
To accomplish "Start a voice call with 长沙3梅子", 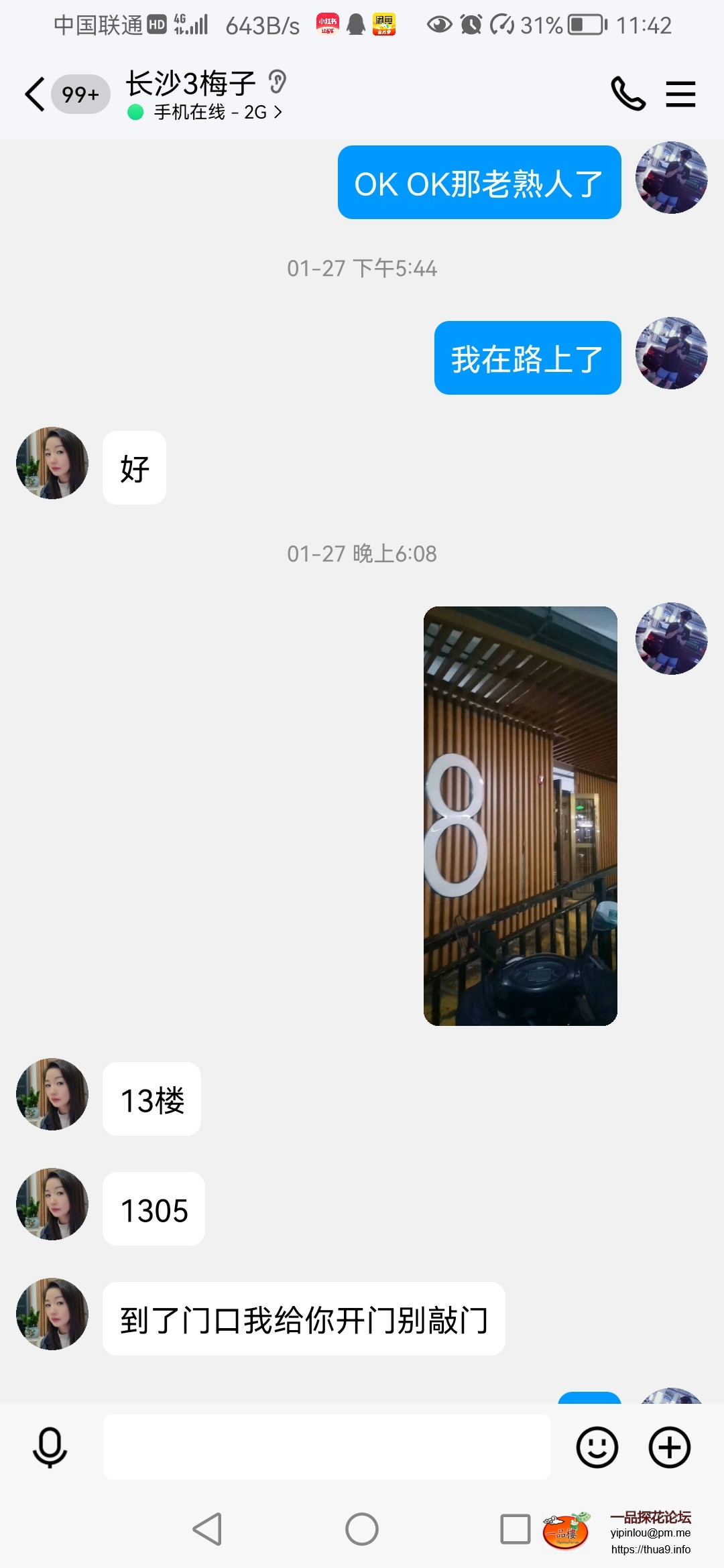I will click(x=629, y=94).
